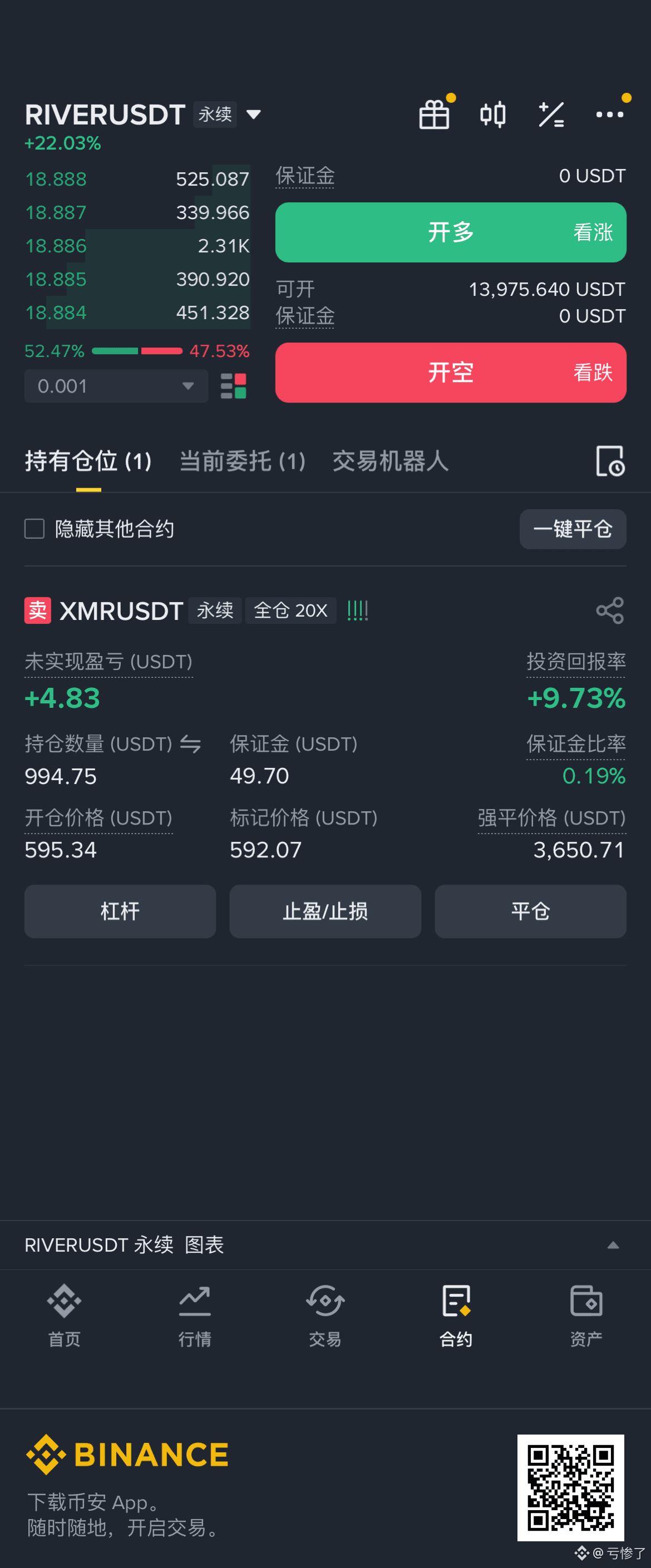651x1568 pixels.
Task: Share the XMRUSDT position via share icon
Action: click(610, 611)
